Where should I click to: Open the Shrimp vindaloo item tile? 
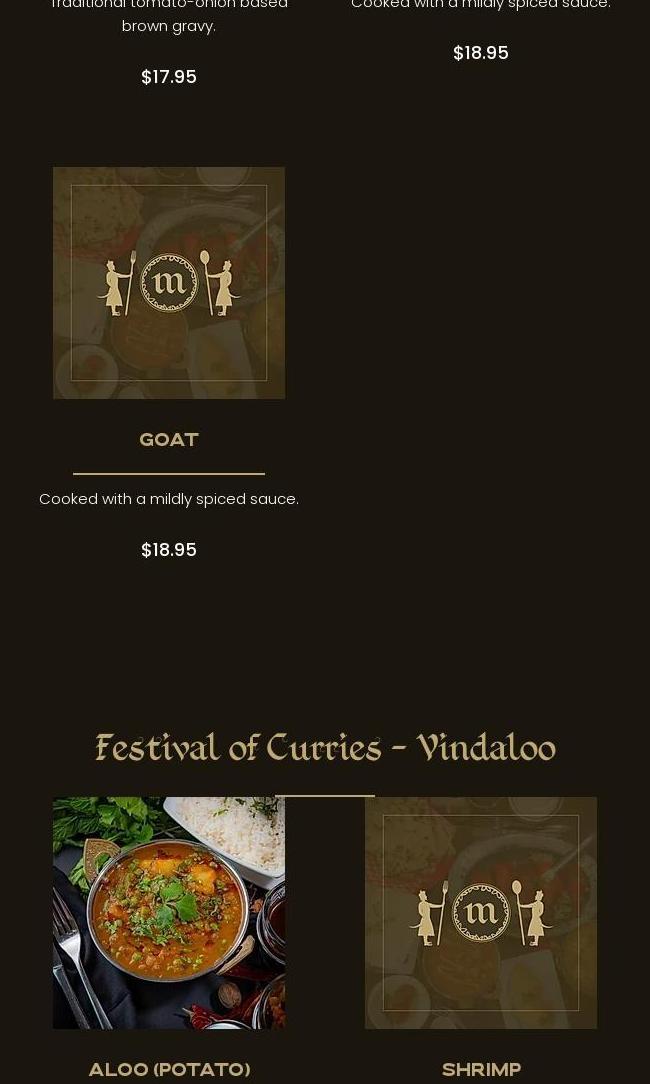[481, 912]
